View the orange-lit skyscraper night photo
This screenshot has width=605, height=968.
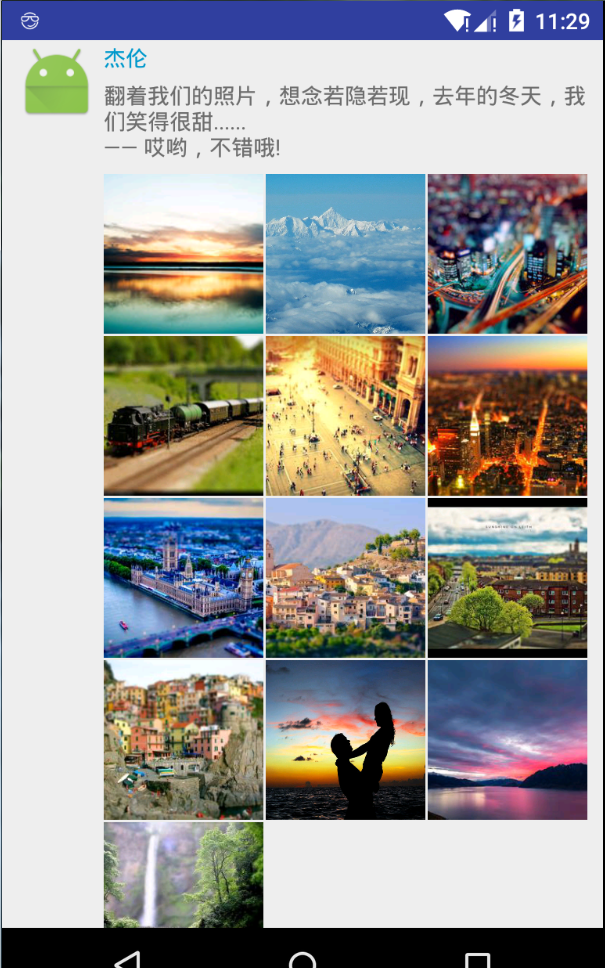click(507, 415)
